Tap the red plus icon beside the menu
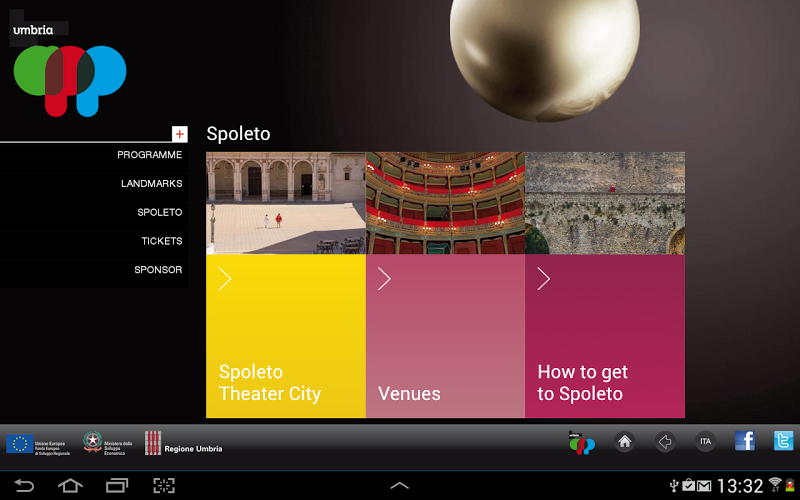Viewport: 800px width, 500px height. (x=180, y=134)
